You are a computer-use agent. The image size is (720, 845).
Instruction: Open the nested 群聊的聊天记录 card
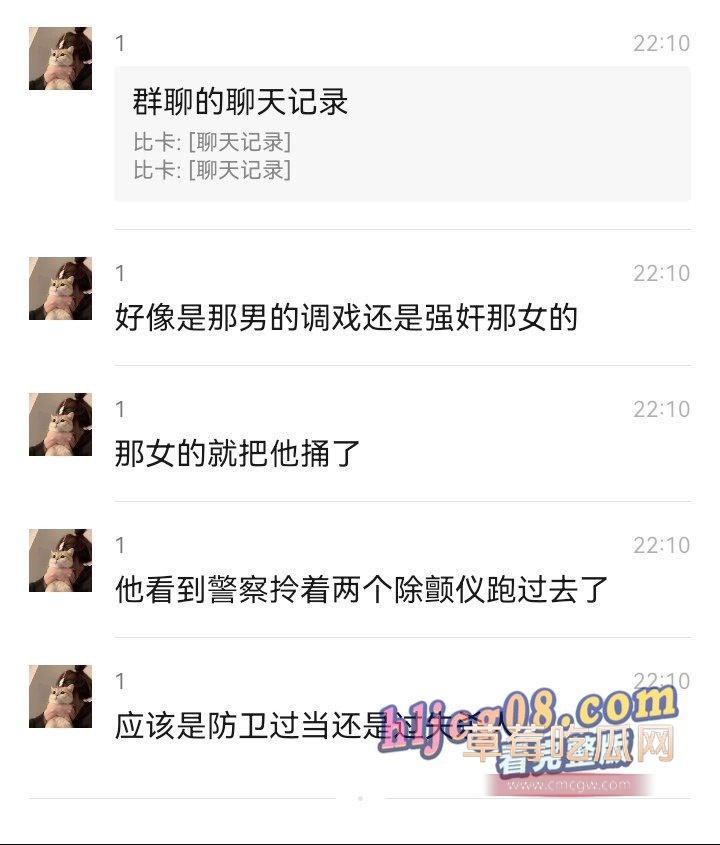(x=402, y=134)
